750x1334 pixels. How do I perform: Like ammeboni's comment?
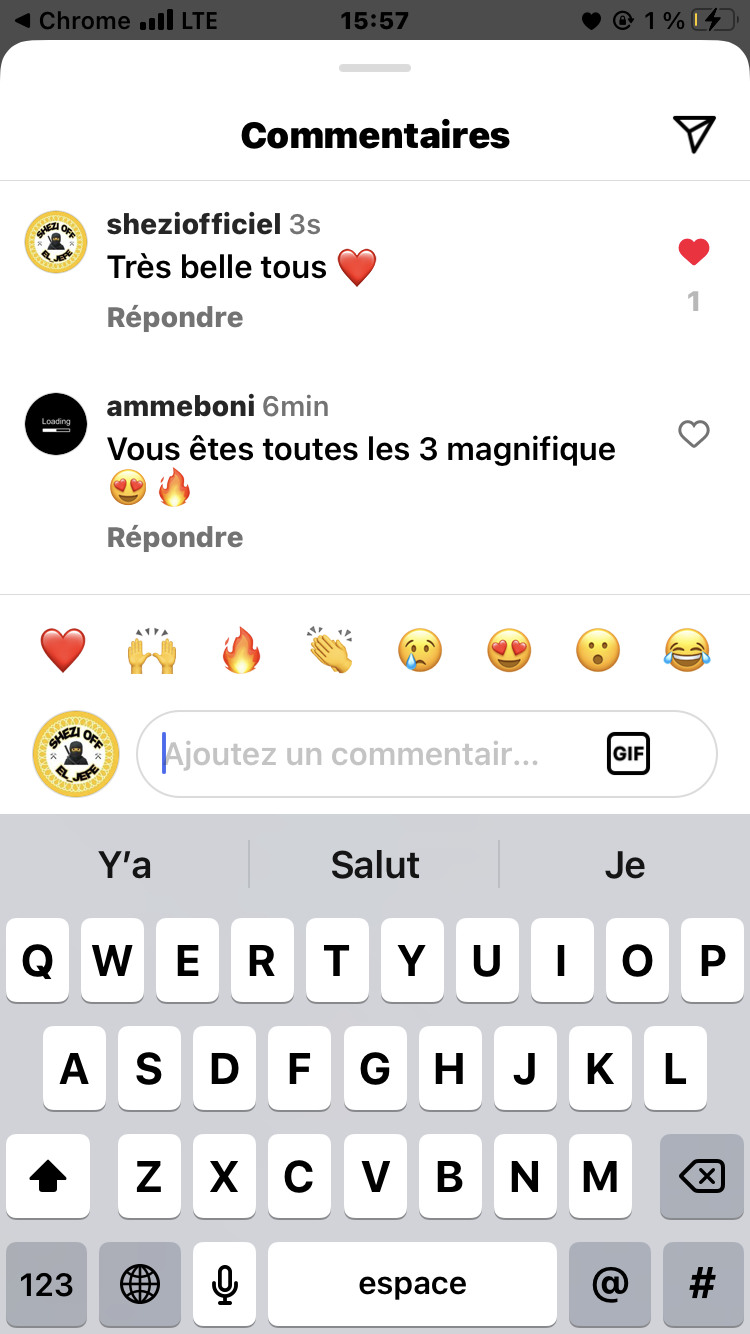point(693,434)
